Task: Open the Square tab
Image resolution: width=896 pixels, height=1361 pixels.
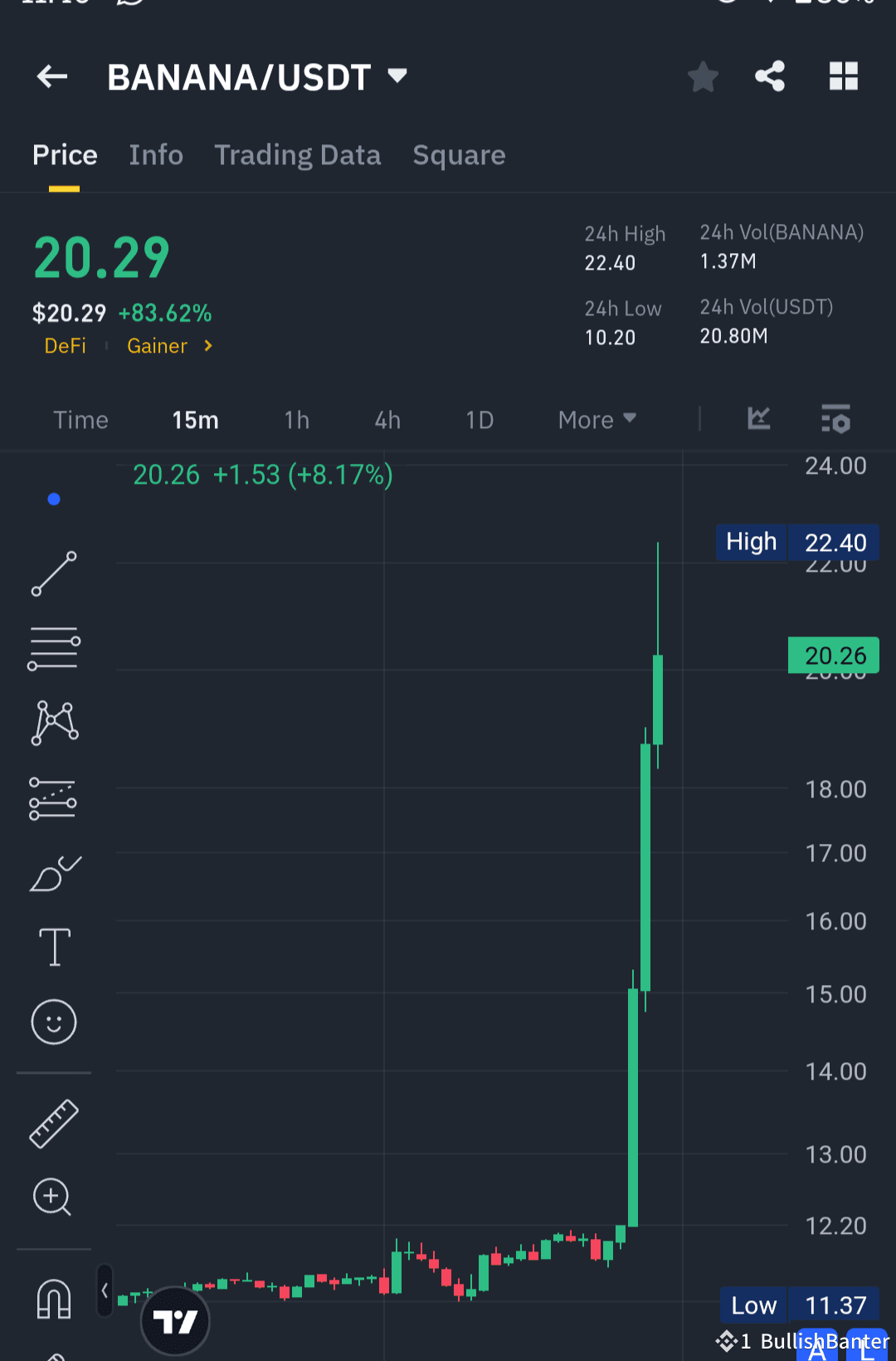Action: point(459,155)
